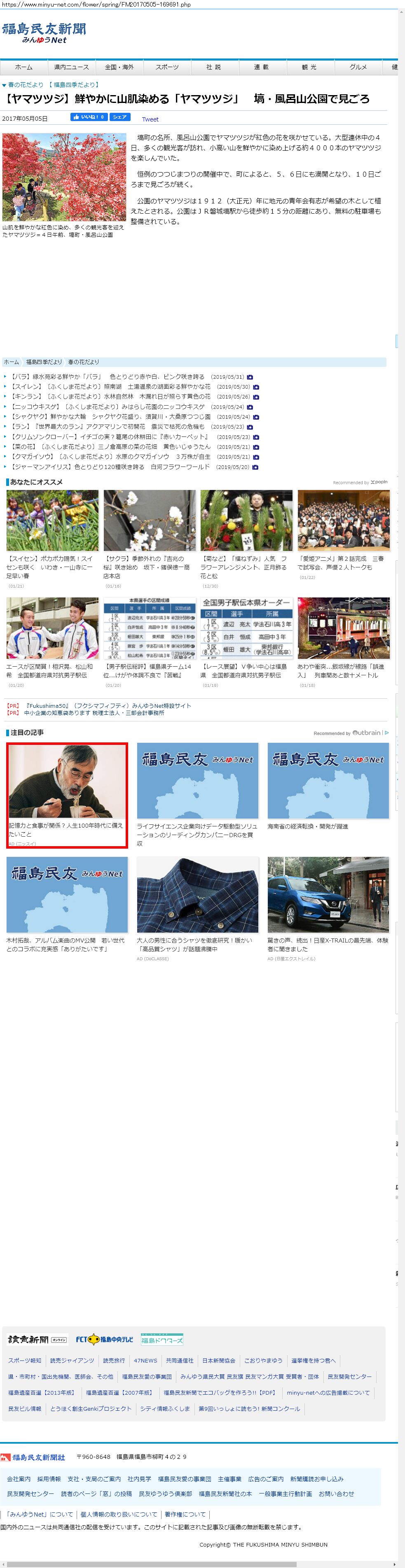
Task: Open the 記憶力と食事が関係 sponsored article
Action: coord(67,781)
